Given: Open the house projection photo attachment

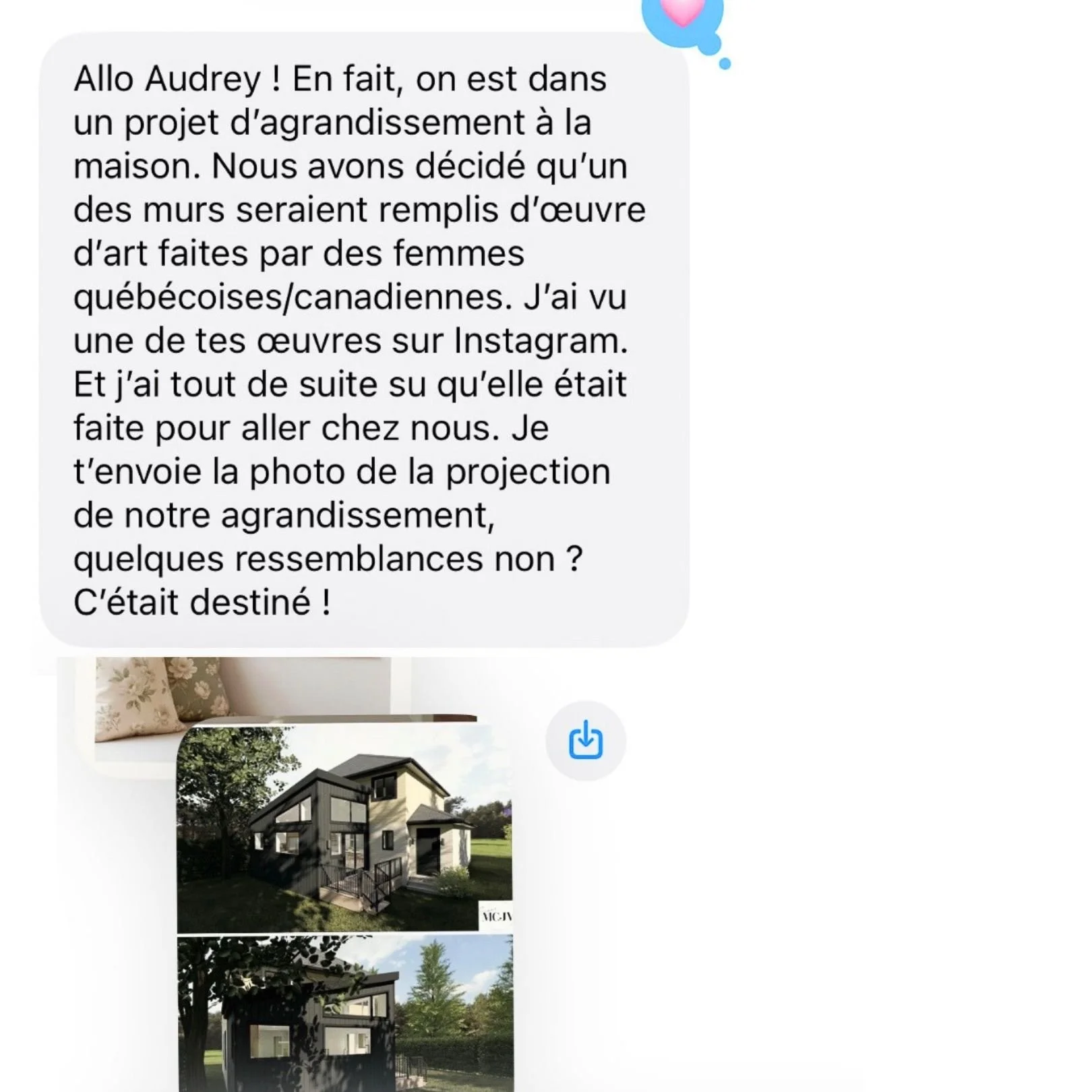Looking at the screenshot, I should [x=344, y=908].
